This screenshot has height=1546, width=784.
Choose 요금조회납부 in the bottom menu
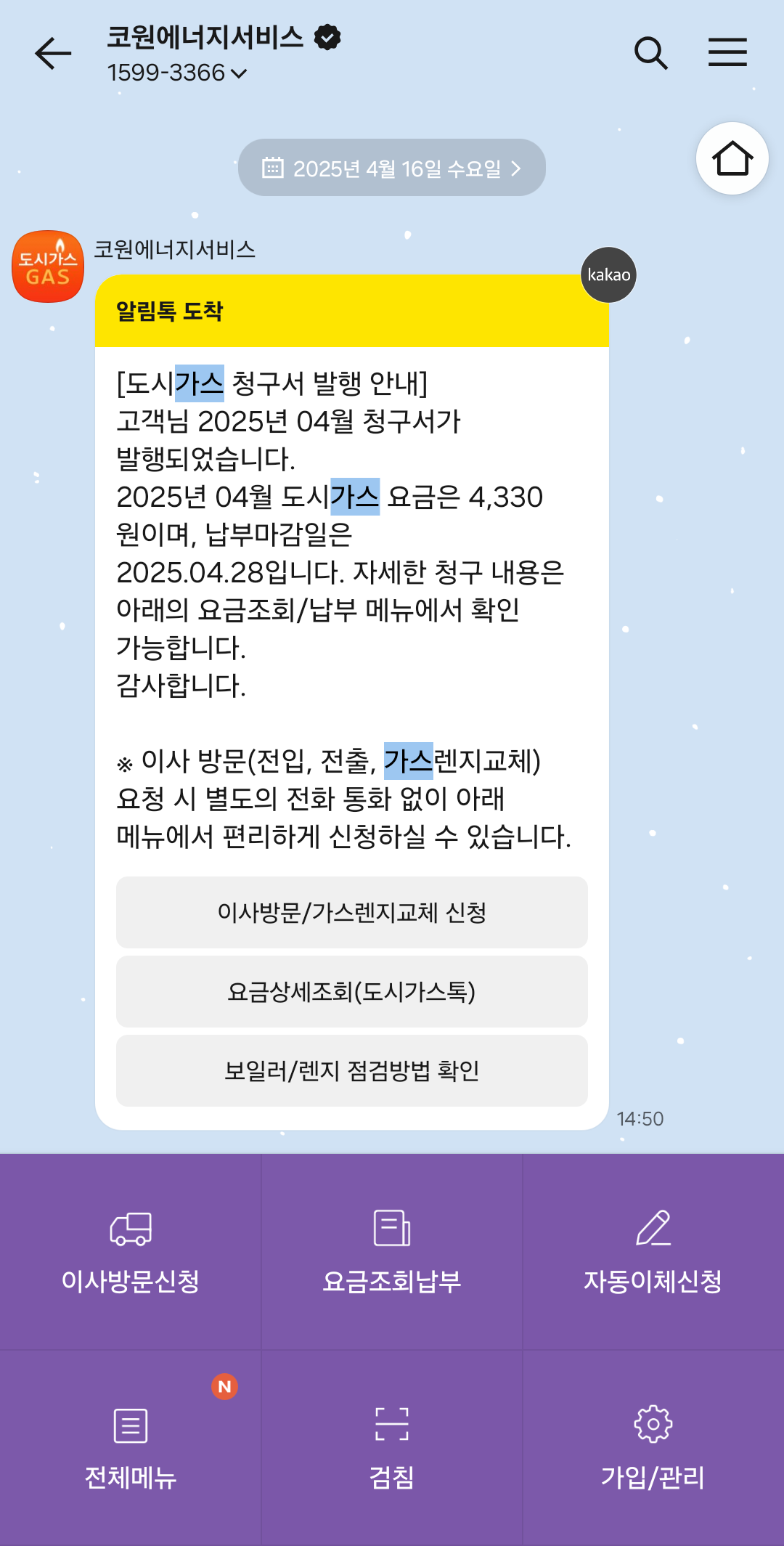[392, 1253]
